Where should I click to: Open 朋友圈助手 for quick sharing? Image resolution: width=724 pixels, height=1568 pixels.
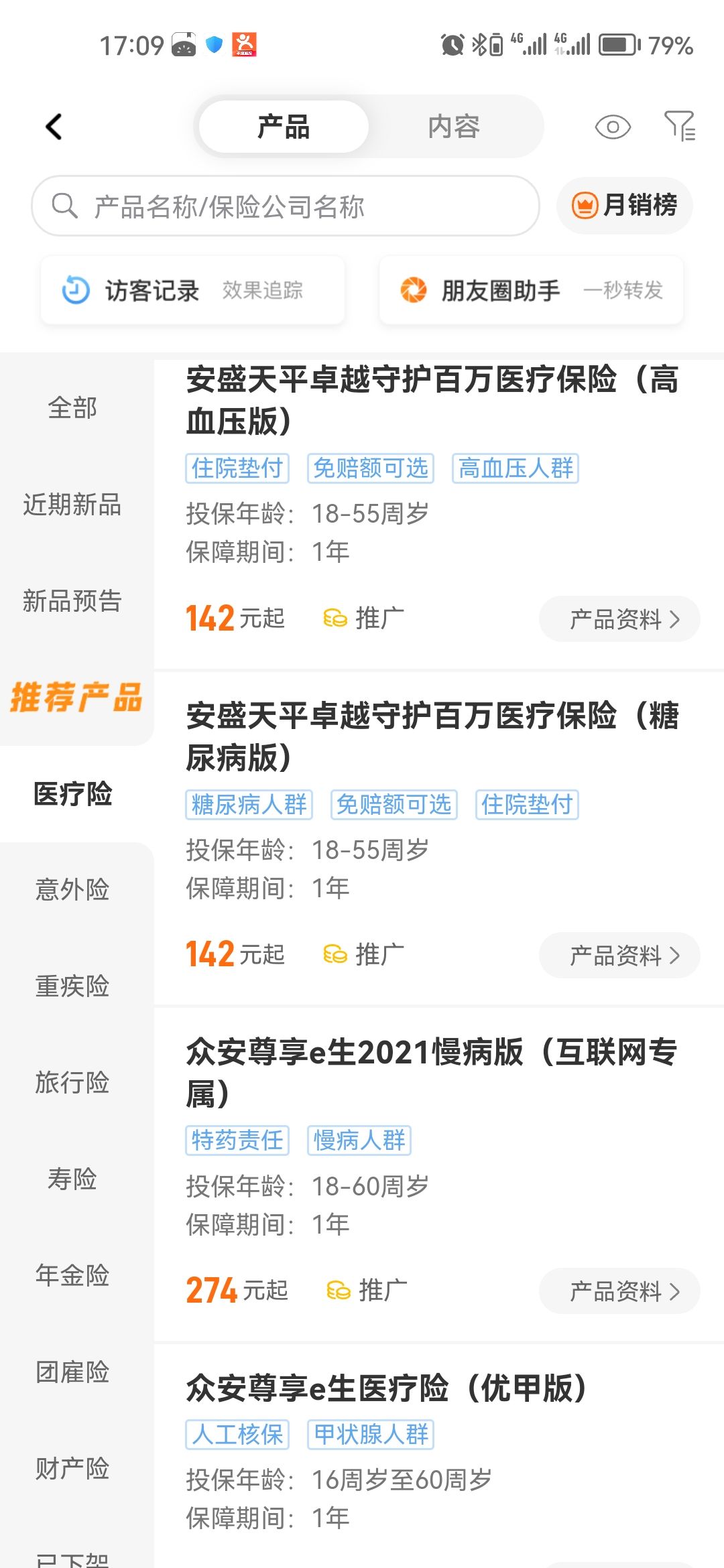tap(531, 291)
